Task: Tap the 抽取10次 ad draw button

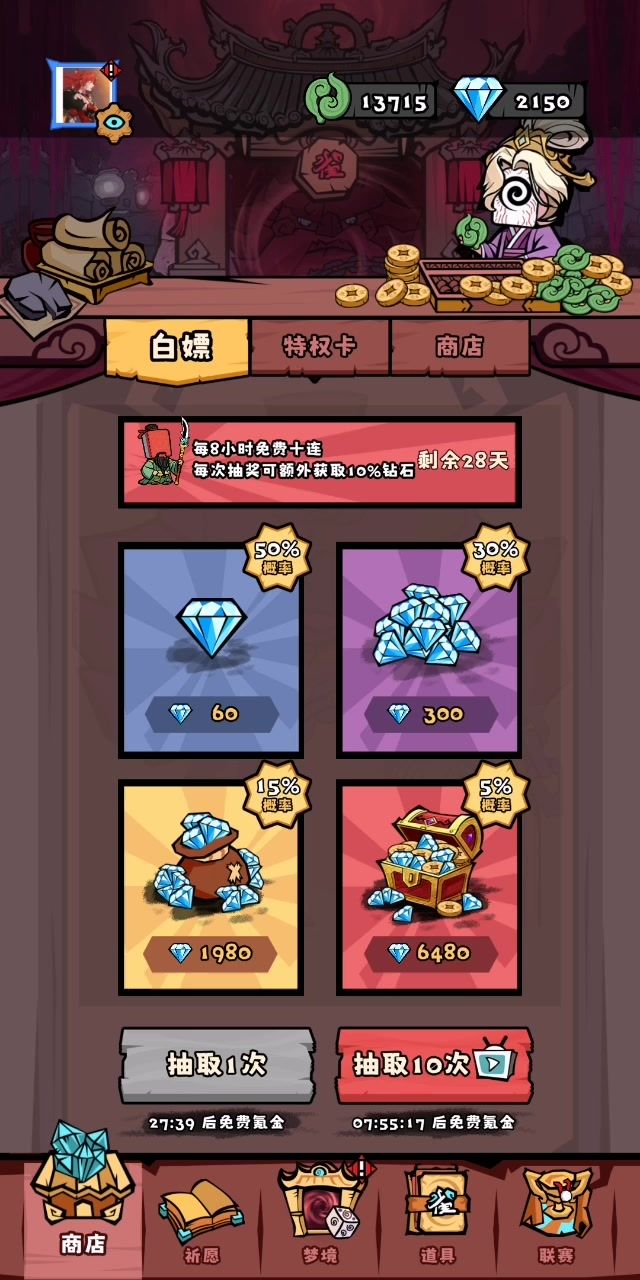Action: [x=433, y=1065]
